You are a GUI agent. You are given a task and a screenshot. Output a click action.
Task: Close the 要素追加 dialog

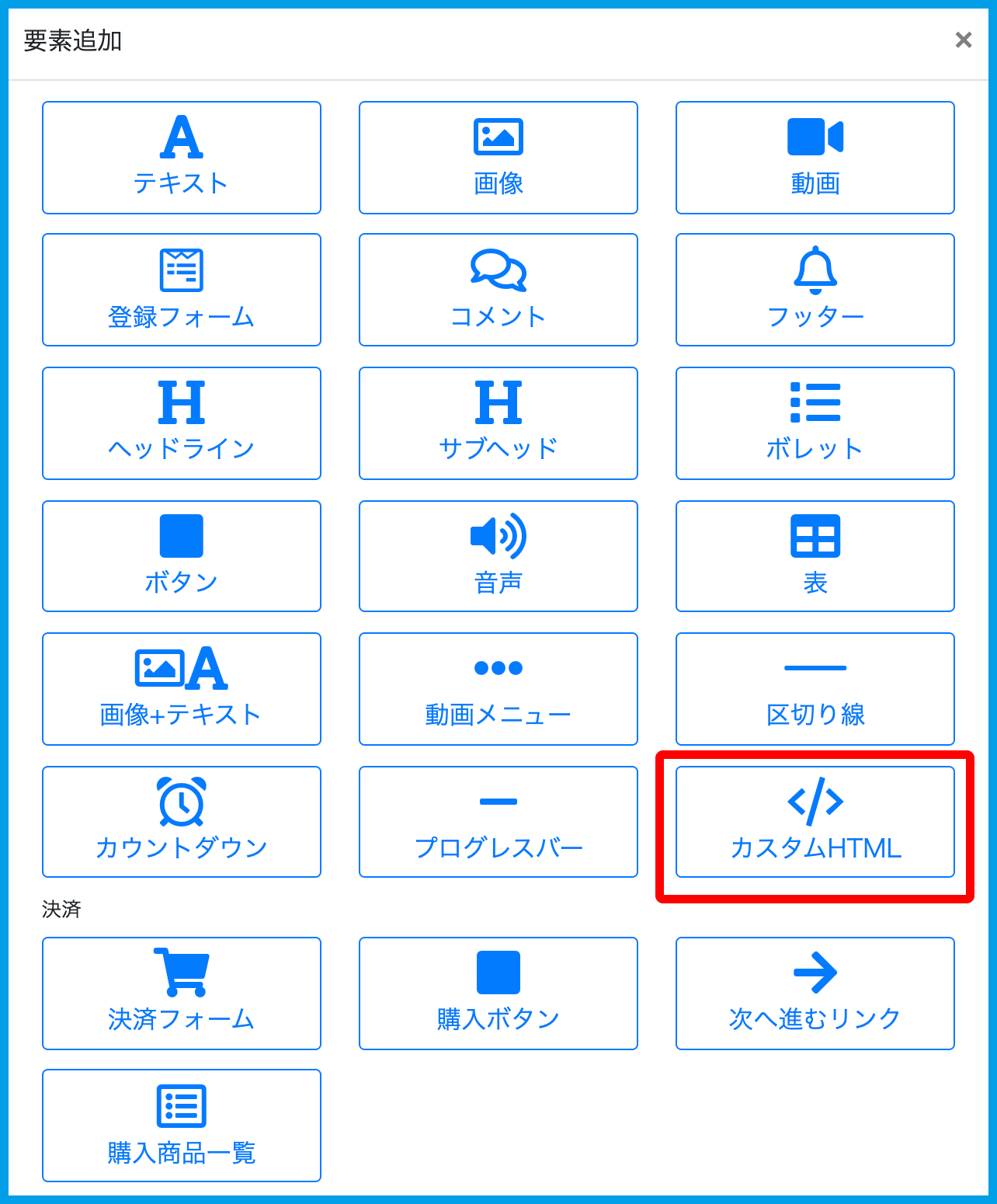963,40
